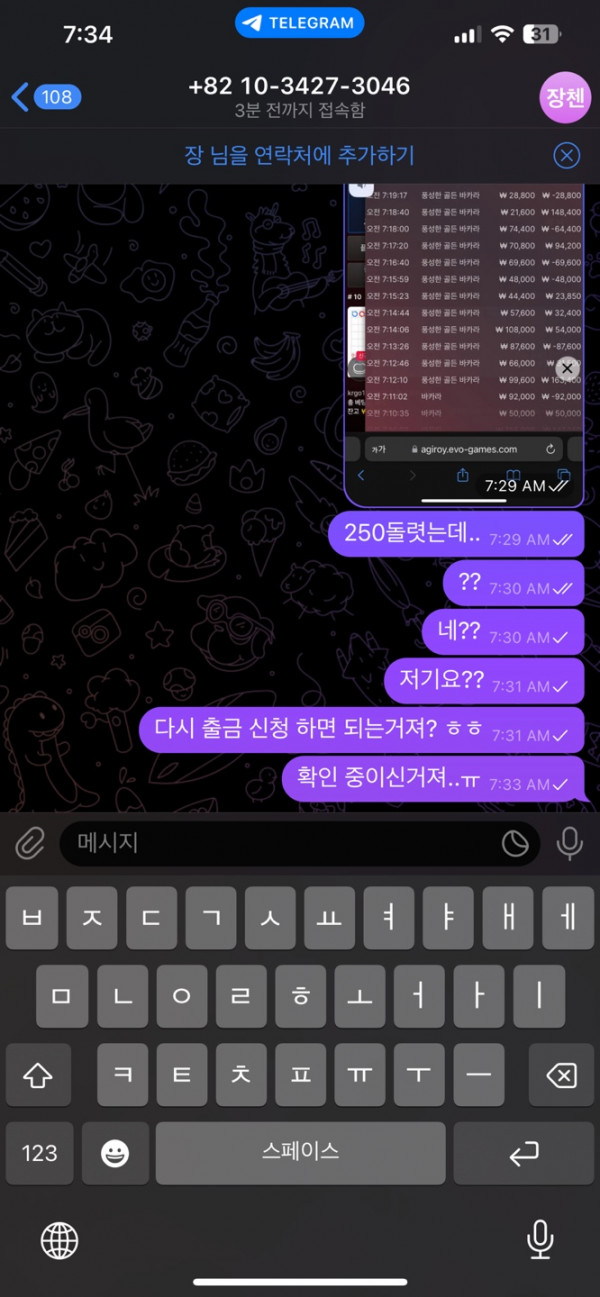Open the attachment paperclip
Image resolution: width=600 pixels, height=1297 pixels.
click(x=30, y=844)
